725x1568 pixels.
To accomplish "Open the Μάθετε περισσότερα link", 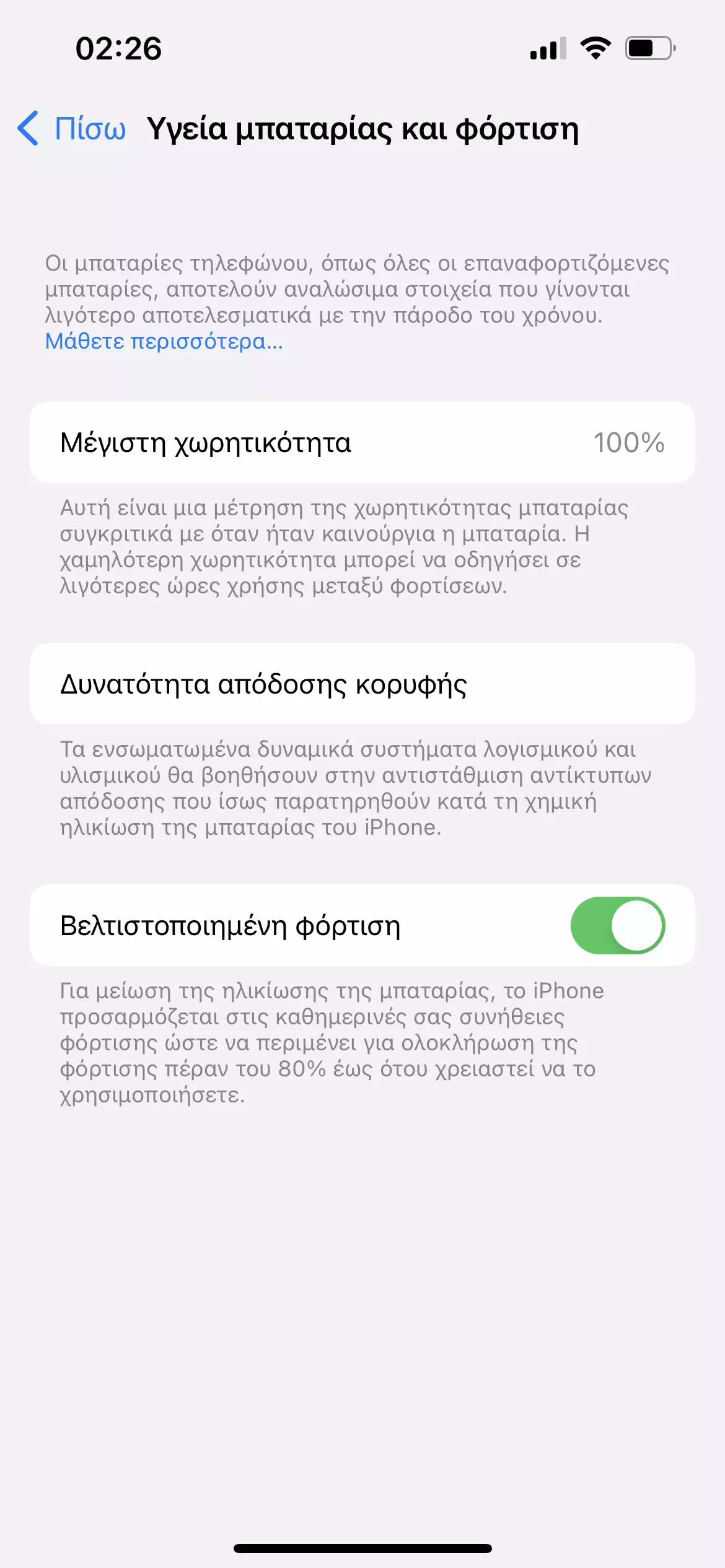I will click(164, 341).
